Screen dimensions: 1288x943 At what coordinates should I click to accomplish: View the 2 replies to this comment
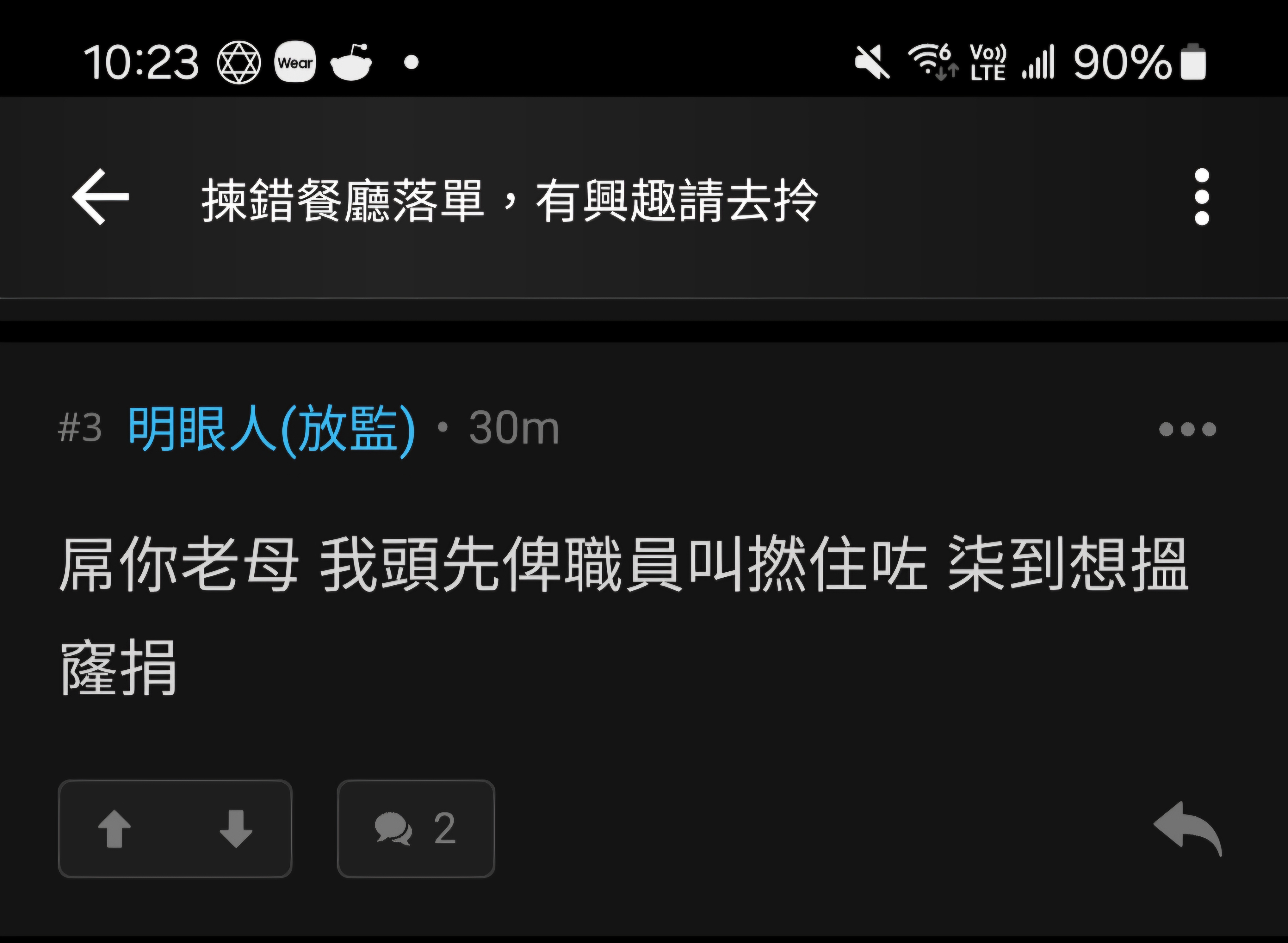pos(416,828)
